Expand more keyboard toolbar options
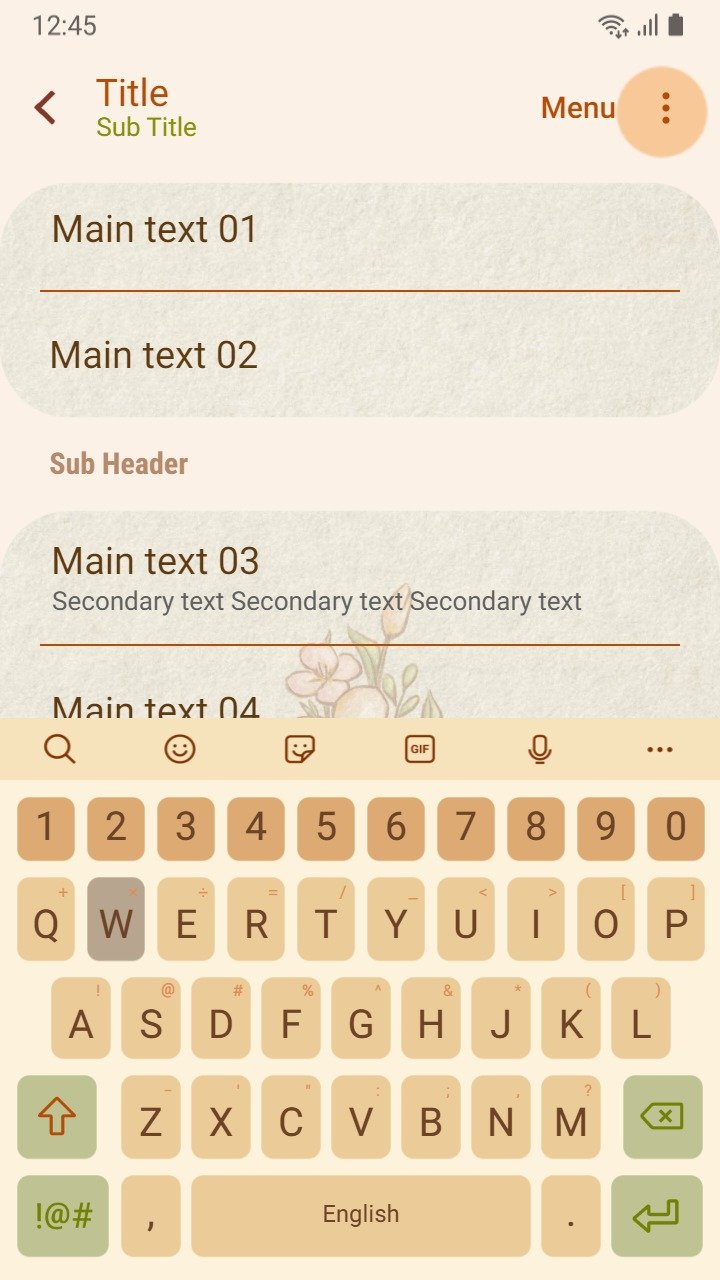The image size is (720, 1280). 660,749
